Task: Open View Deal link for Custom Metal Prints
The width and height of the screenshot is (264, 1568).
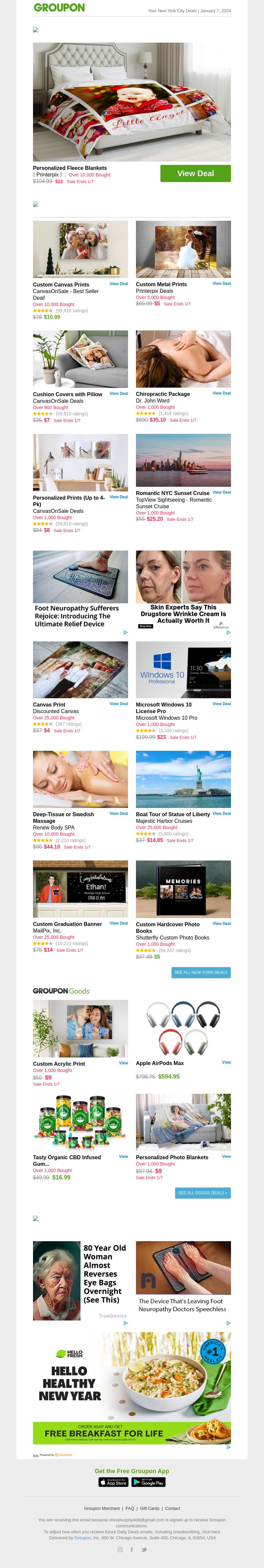Action: click(221, 284)
